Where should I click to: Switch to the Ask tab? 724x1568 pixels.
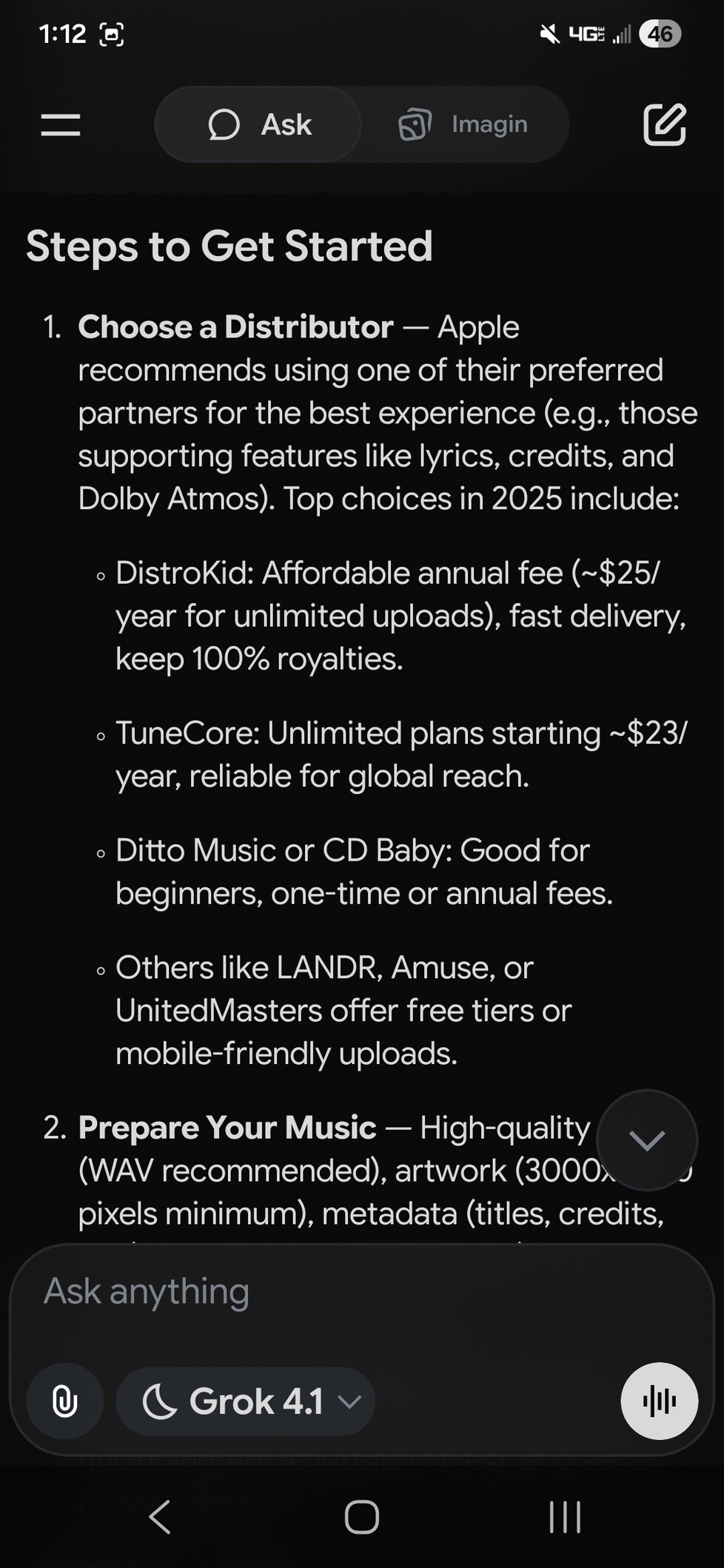point(258,124)
